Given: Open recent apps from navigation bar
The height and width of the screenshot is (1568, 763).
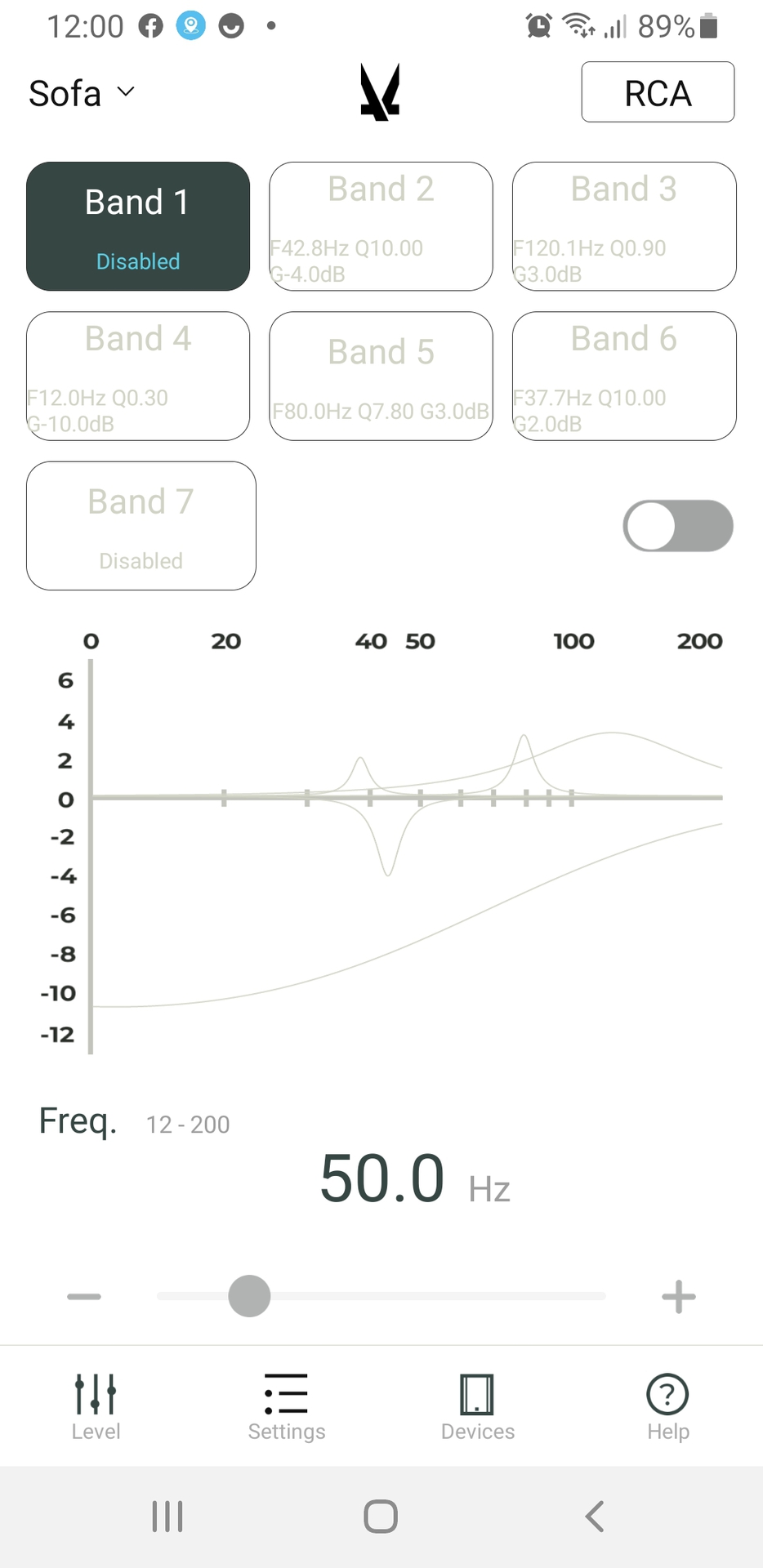Looking at the screenshot, I should 167,1517.
